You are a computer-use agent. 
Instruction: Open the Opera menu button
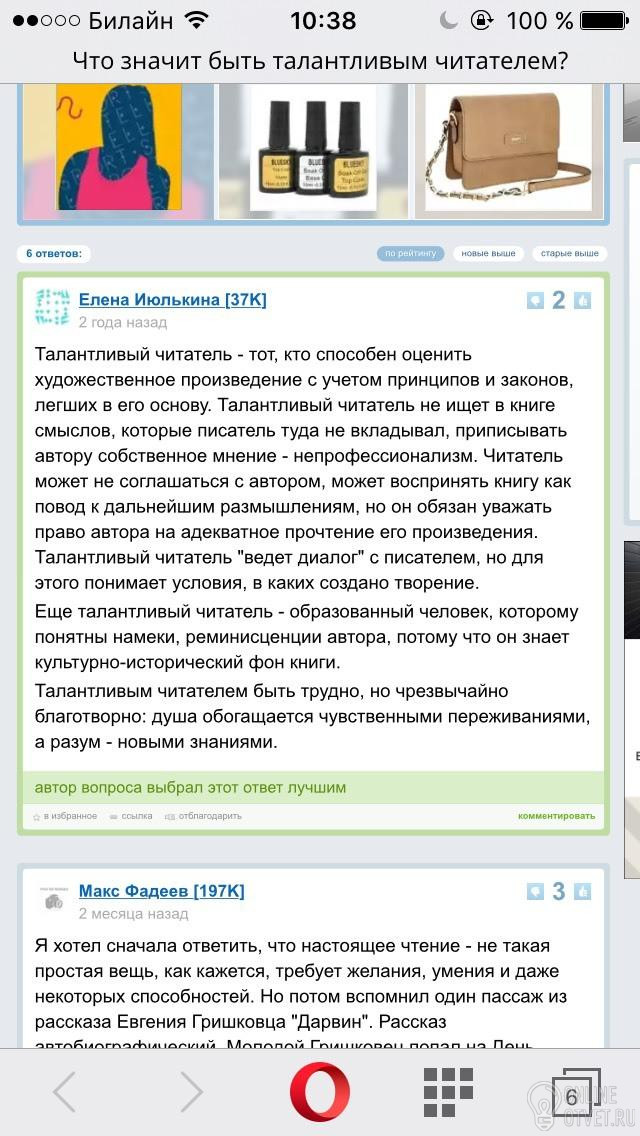[x=320, y=1092]
